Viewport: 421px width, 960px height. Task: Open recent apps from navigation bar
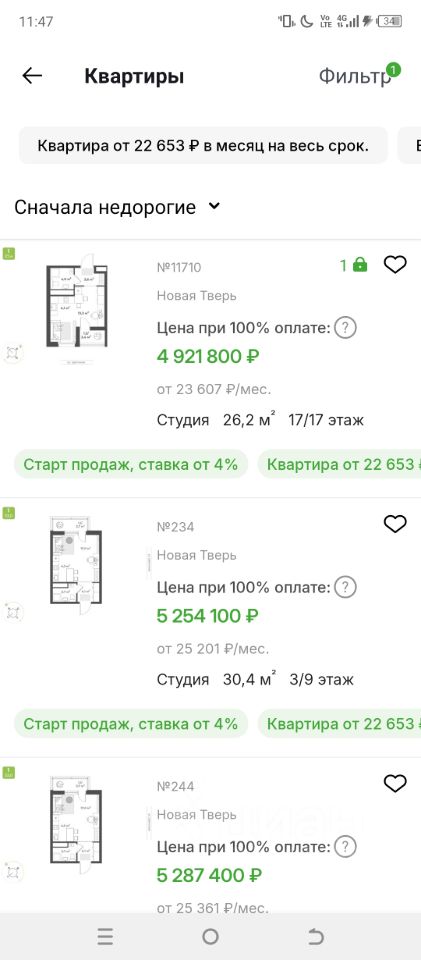(x=105, y=937)
